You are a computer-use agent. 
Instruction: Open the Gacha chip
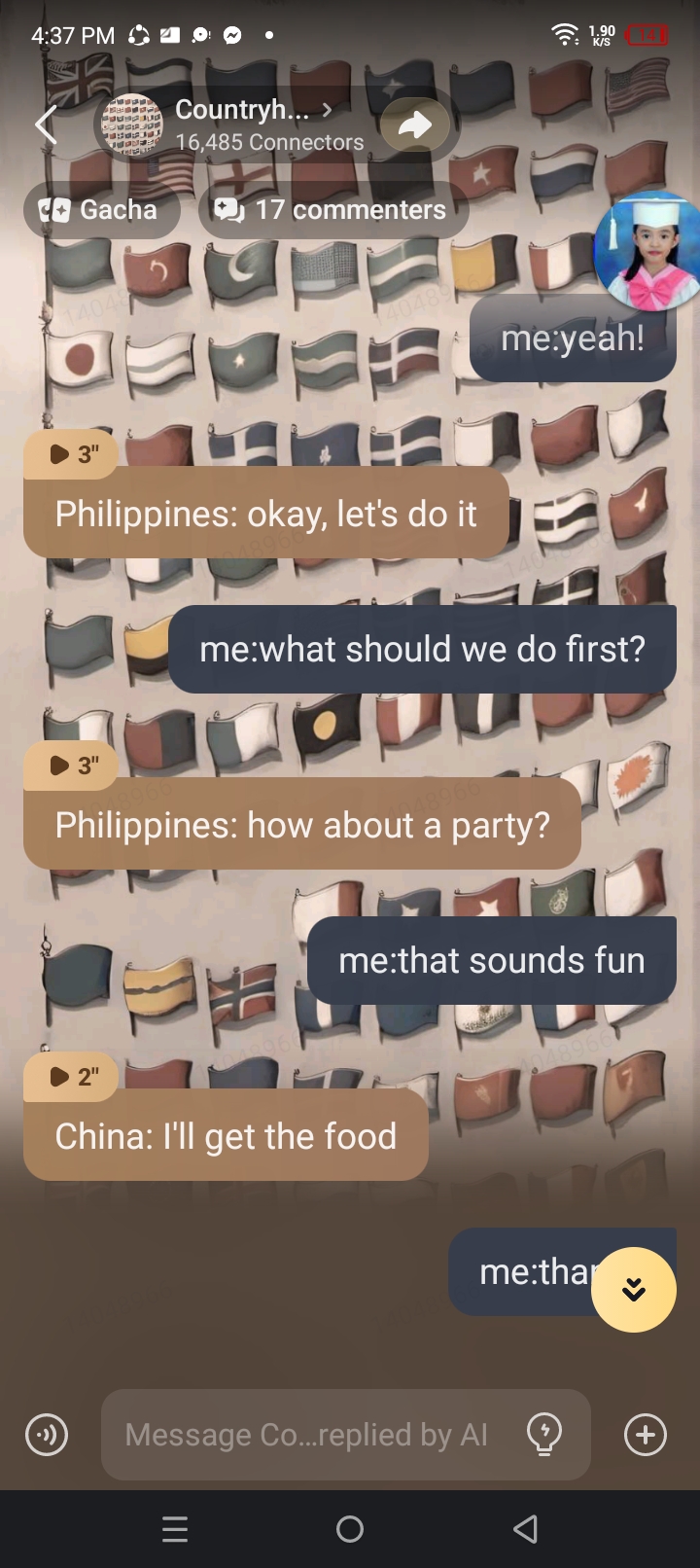click(101, 210)
